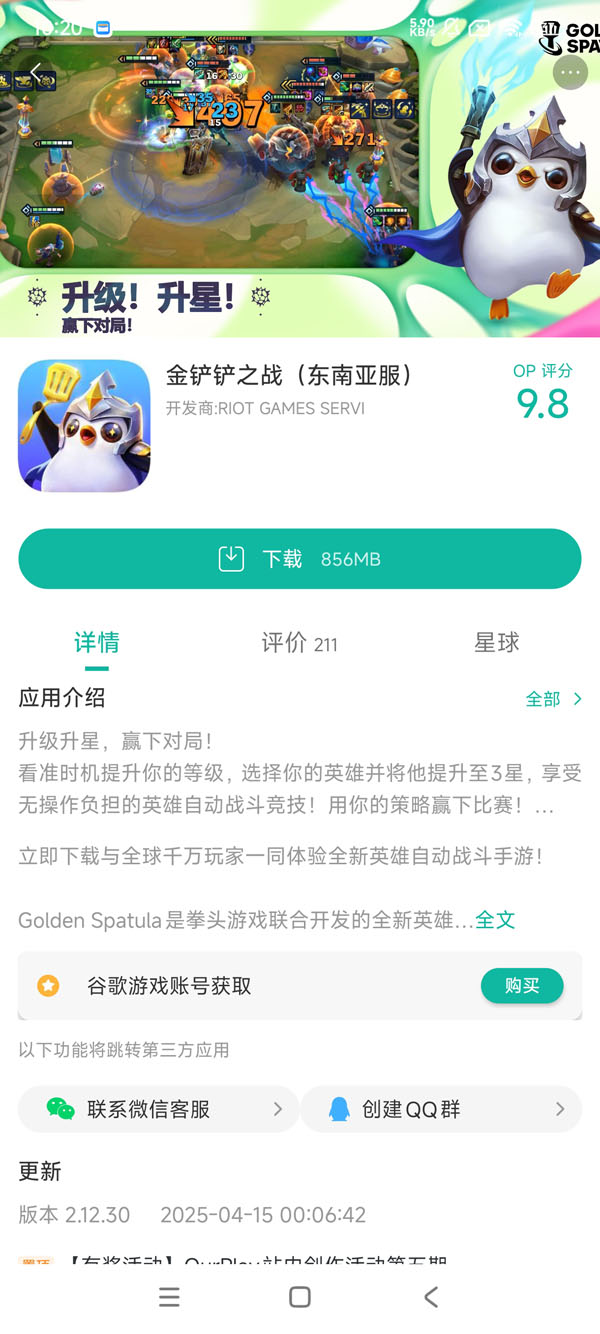
Task: Open recent apps from navigation bar
Action: tap(169, 1297)
